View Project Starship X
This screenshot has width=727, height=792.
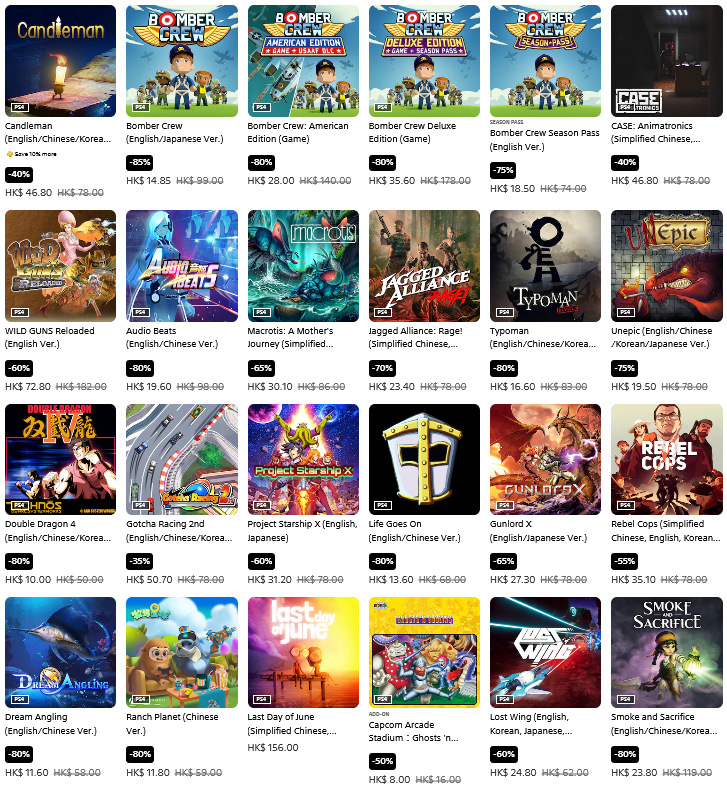coord(303,459)
